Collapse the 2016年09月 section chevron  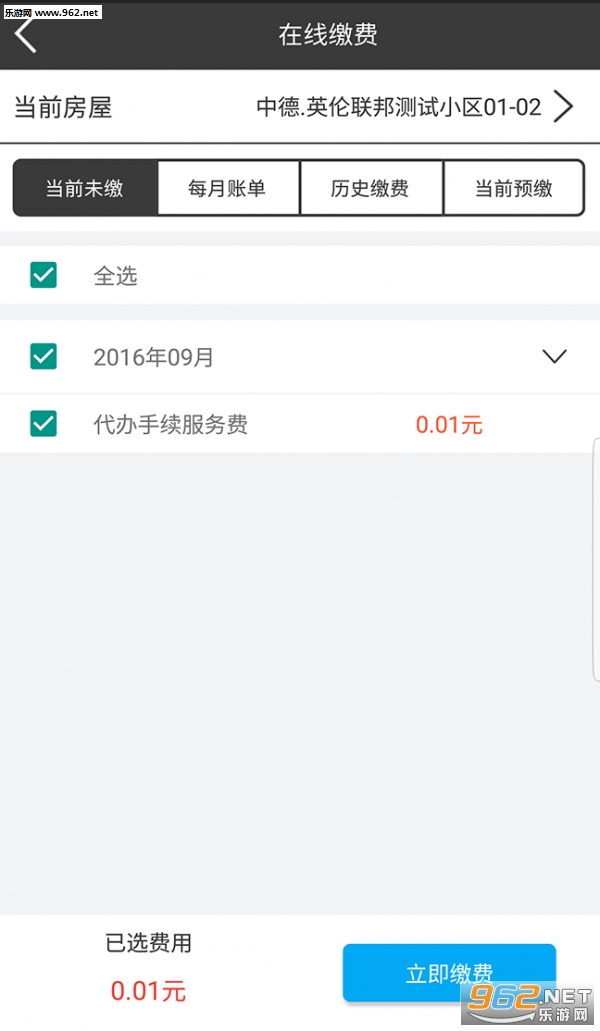pyautogui.click(x=554, y=356)
